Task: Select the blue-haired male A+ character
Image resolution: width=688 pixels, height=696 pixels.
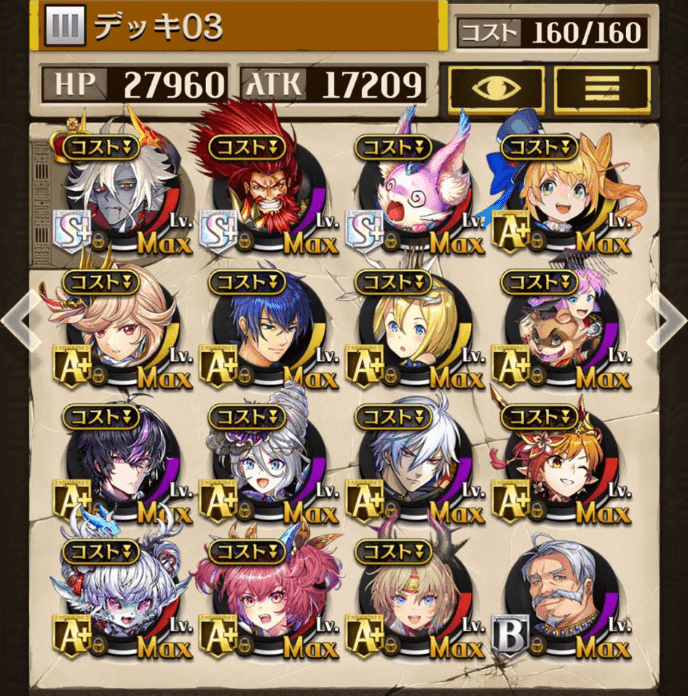Action: [263, 330]
